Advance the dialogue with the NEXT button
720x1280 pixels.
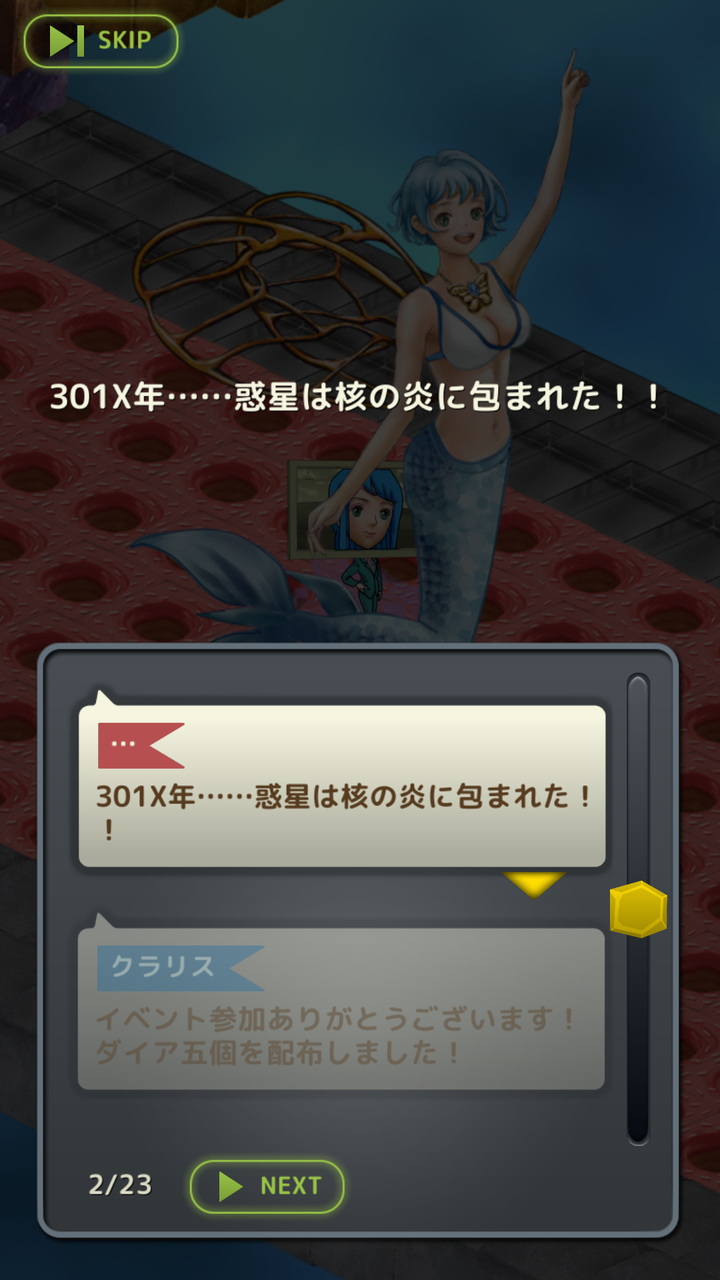click(266, 1186)
